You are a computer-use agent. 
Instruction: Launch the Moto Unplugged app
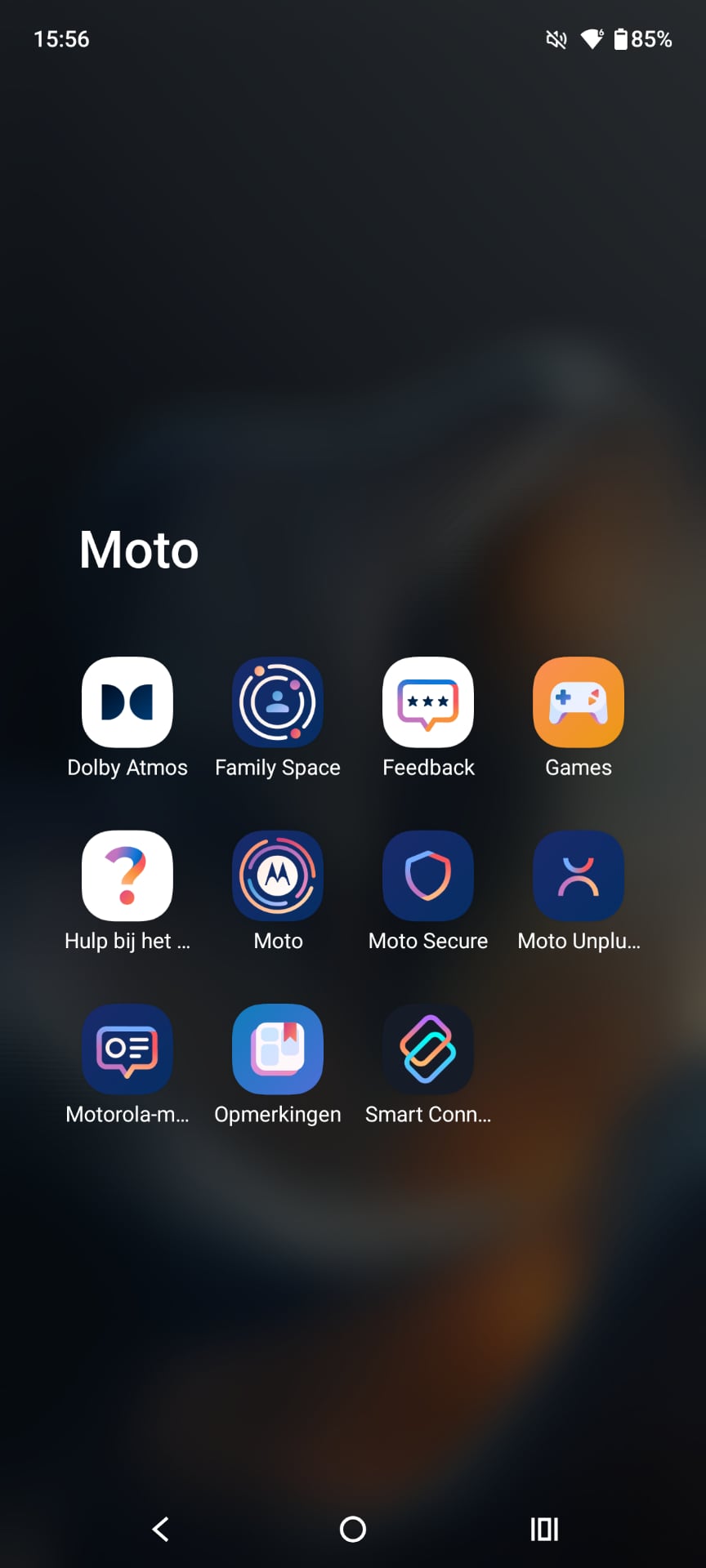click(579, 875)
